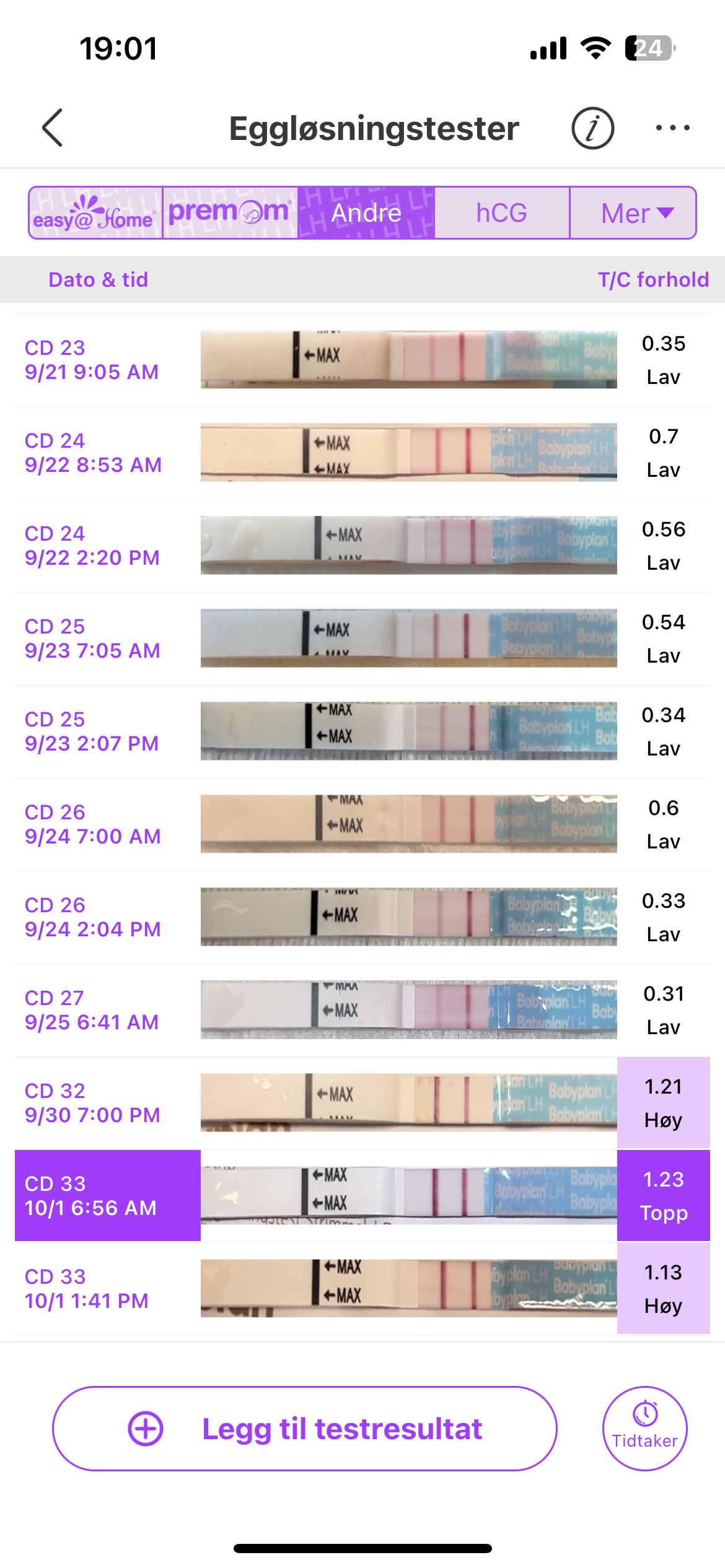Open the three-dot overflow menu
Screen dimensions: 725x1568
point(672,128)
